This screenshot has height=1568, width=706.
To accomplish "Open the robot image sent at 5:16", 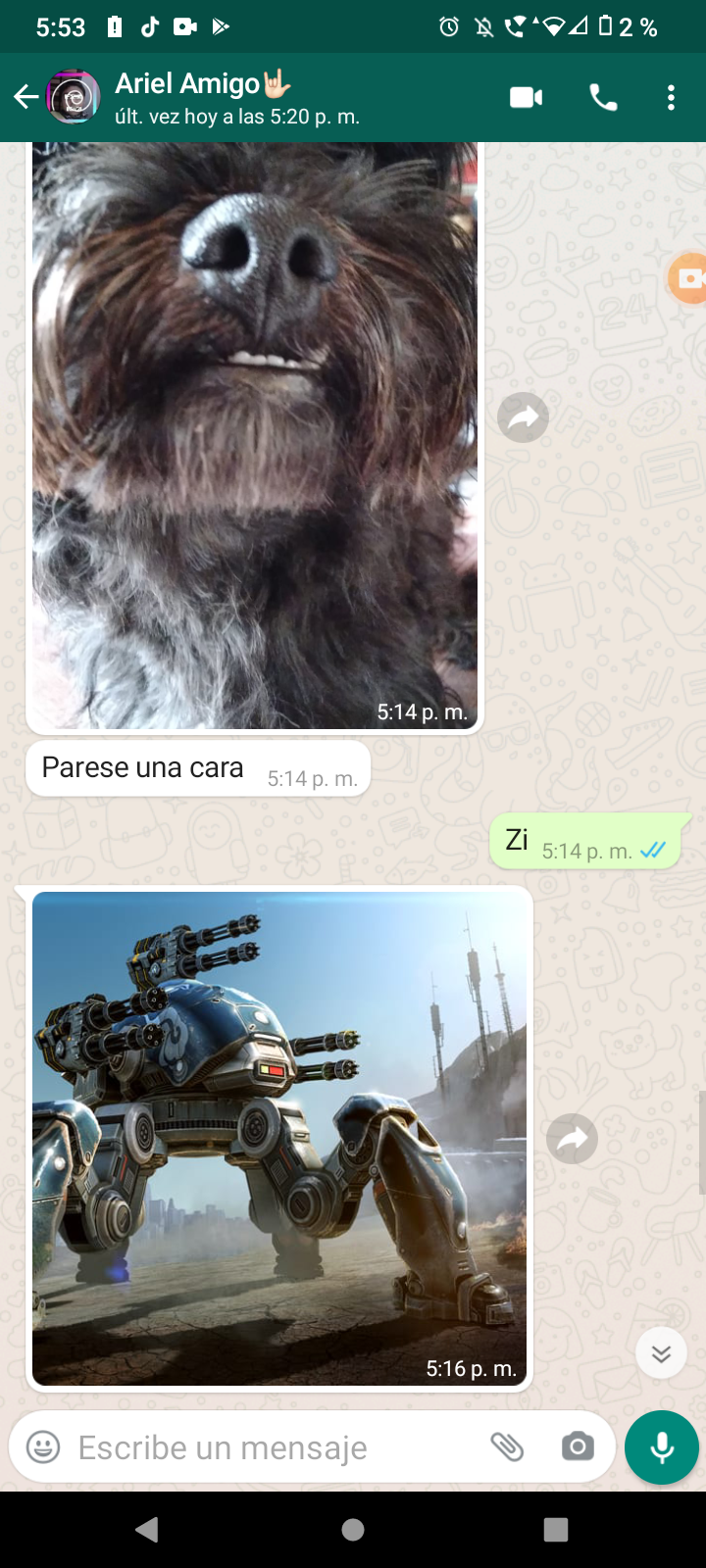I will 279,1137.
